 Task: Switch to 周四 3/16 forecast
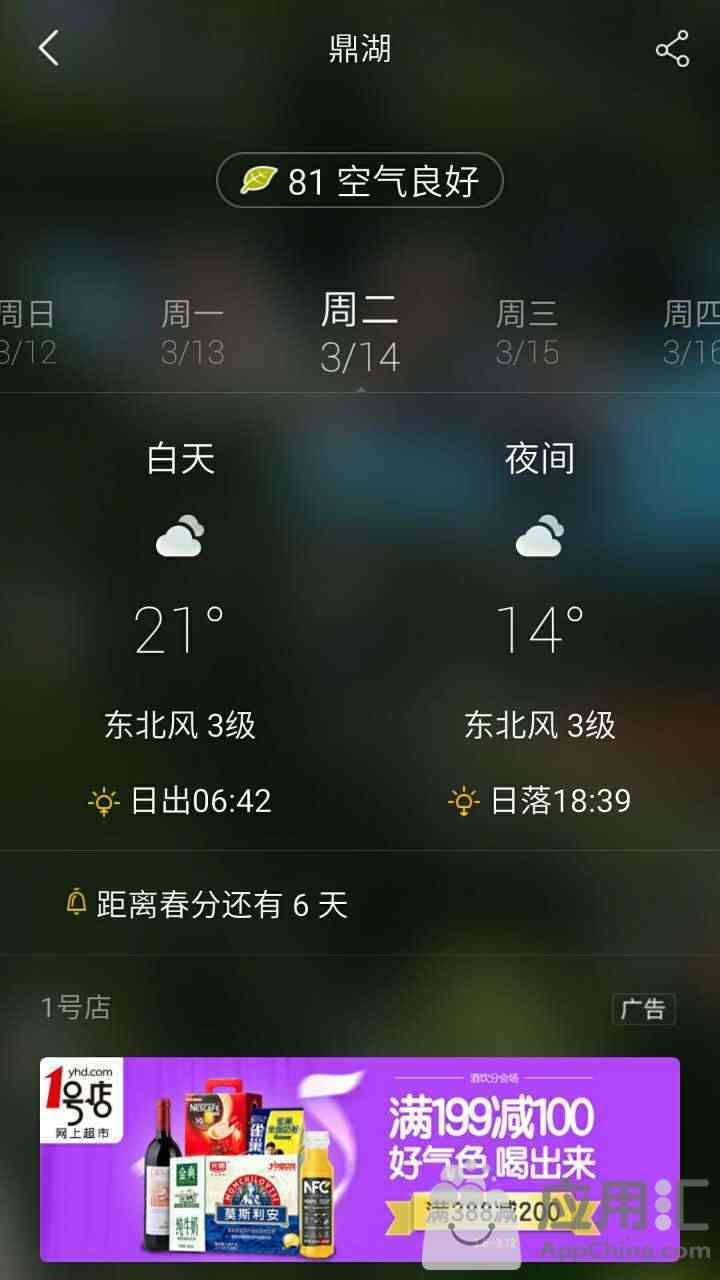pos(692,332)
